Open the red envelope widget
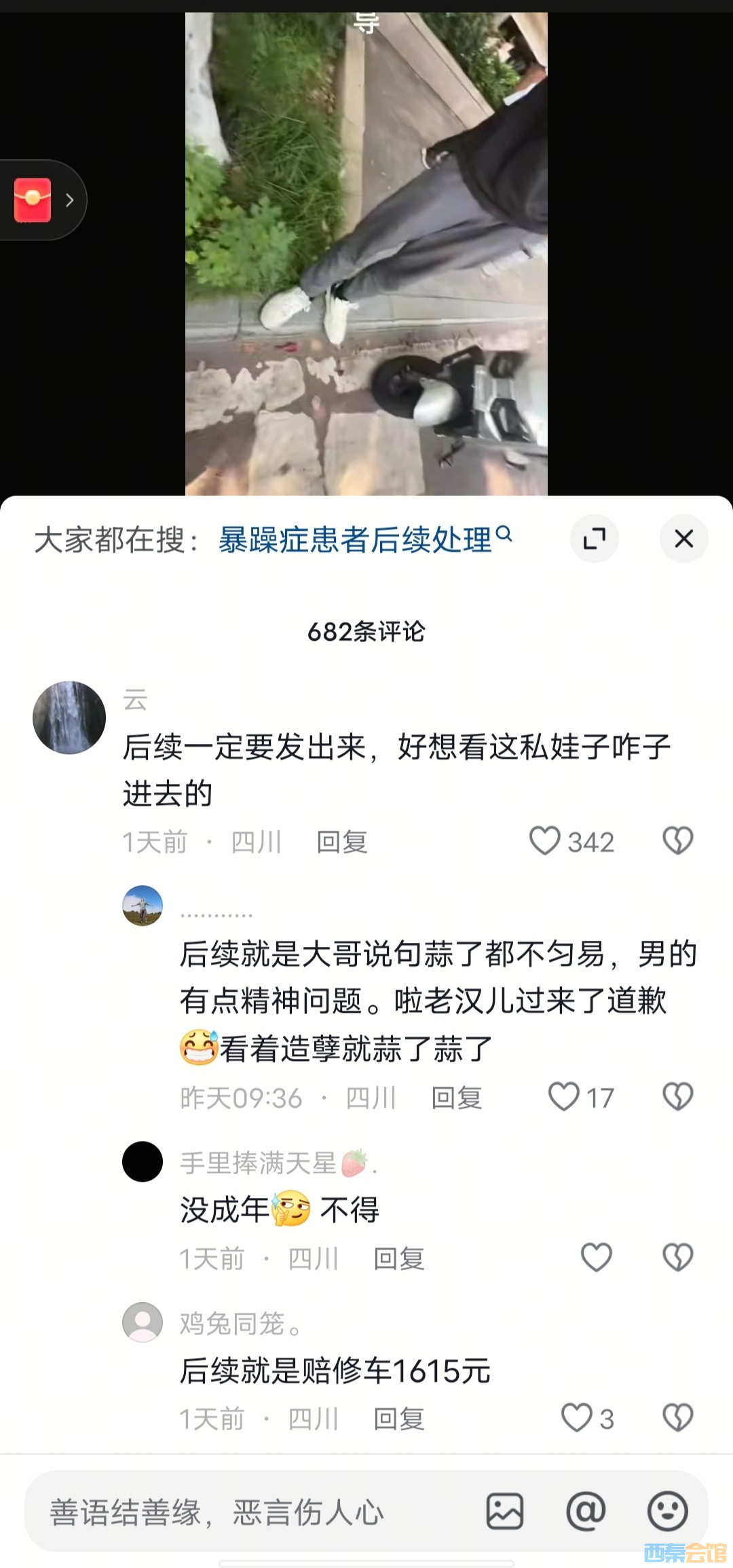The height and width of the screenshot is (1568, 733). (x=33, y=200)
